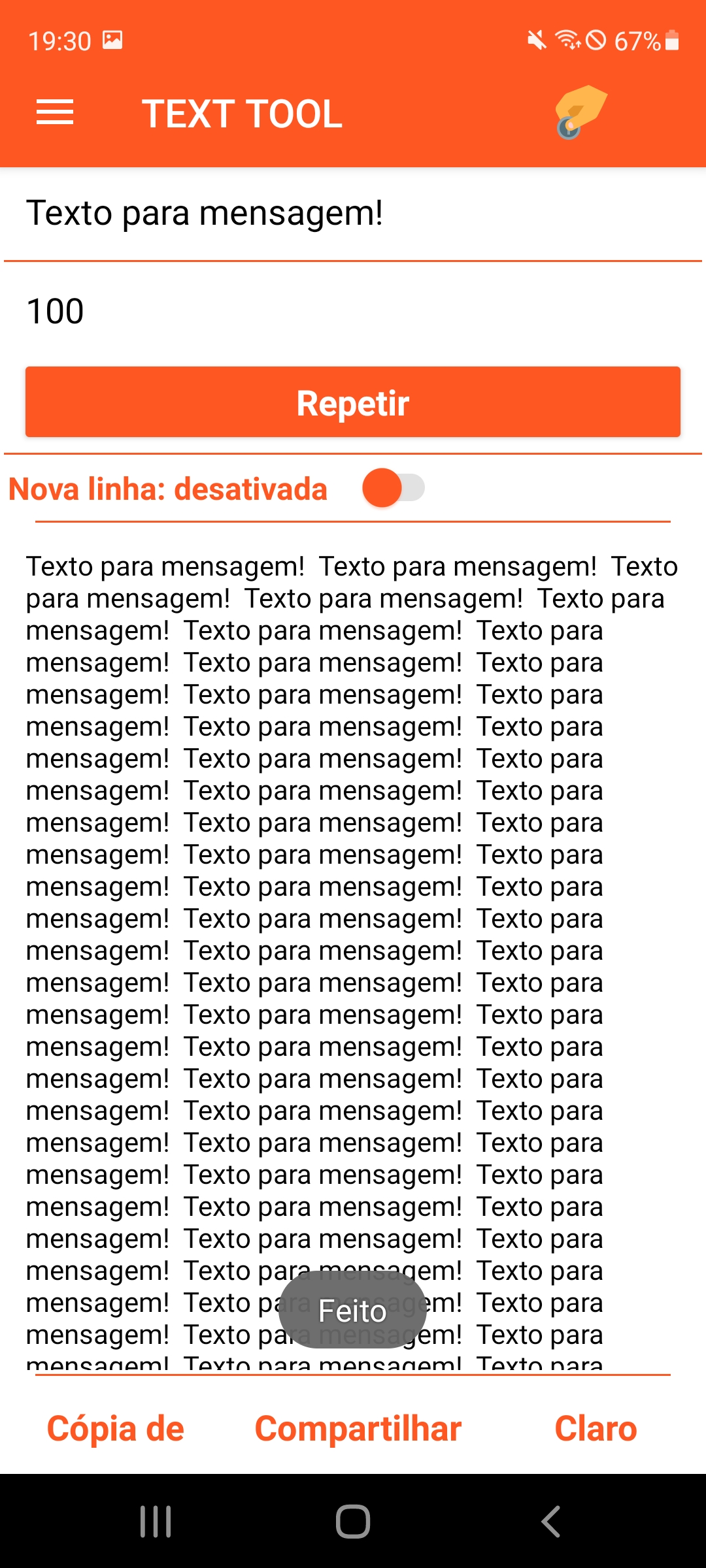Change the repeat count field showing 100
Image resolution: width=706 pixels, height=1568 pixels.
point(353,312)
